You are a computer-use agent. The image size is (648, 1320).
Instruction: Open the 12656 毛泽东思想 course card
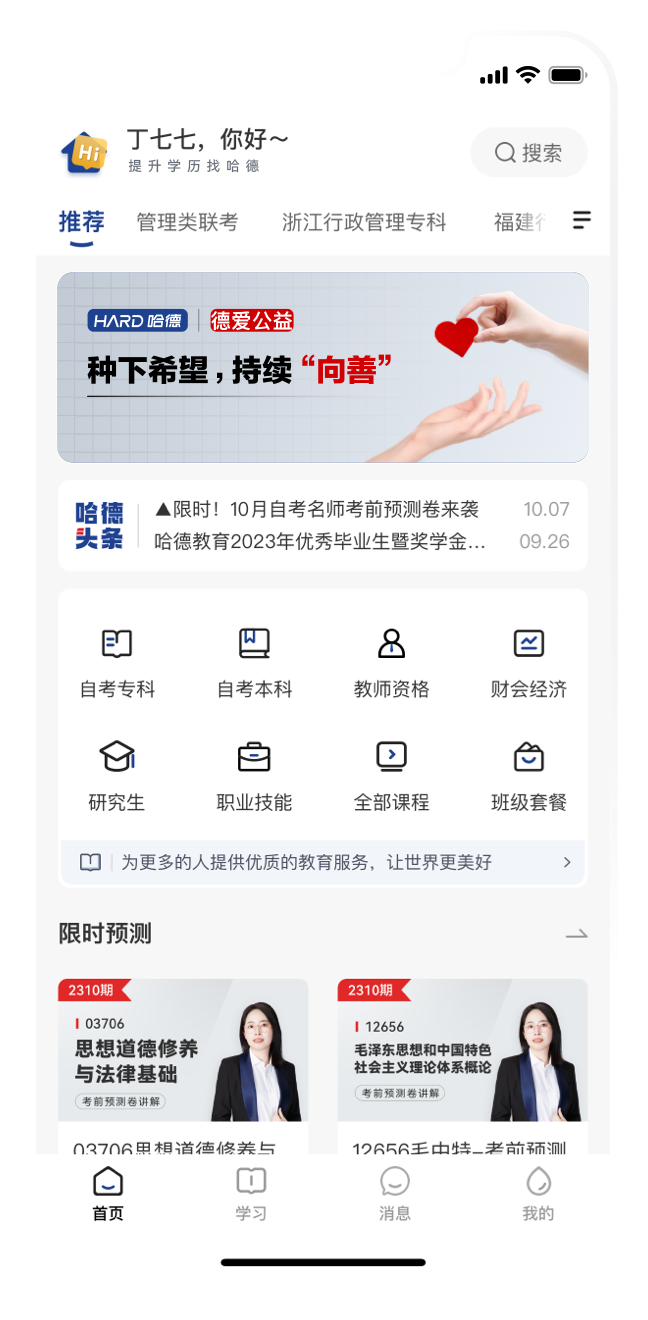462,1060
